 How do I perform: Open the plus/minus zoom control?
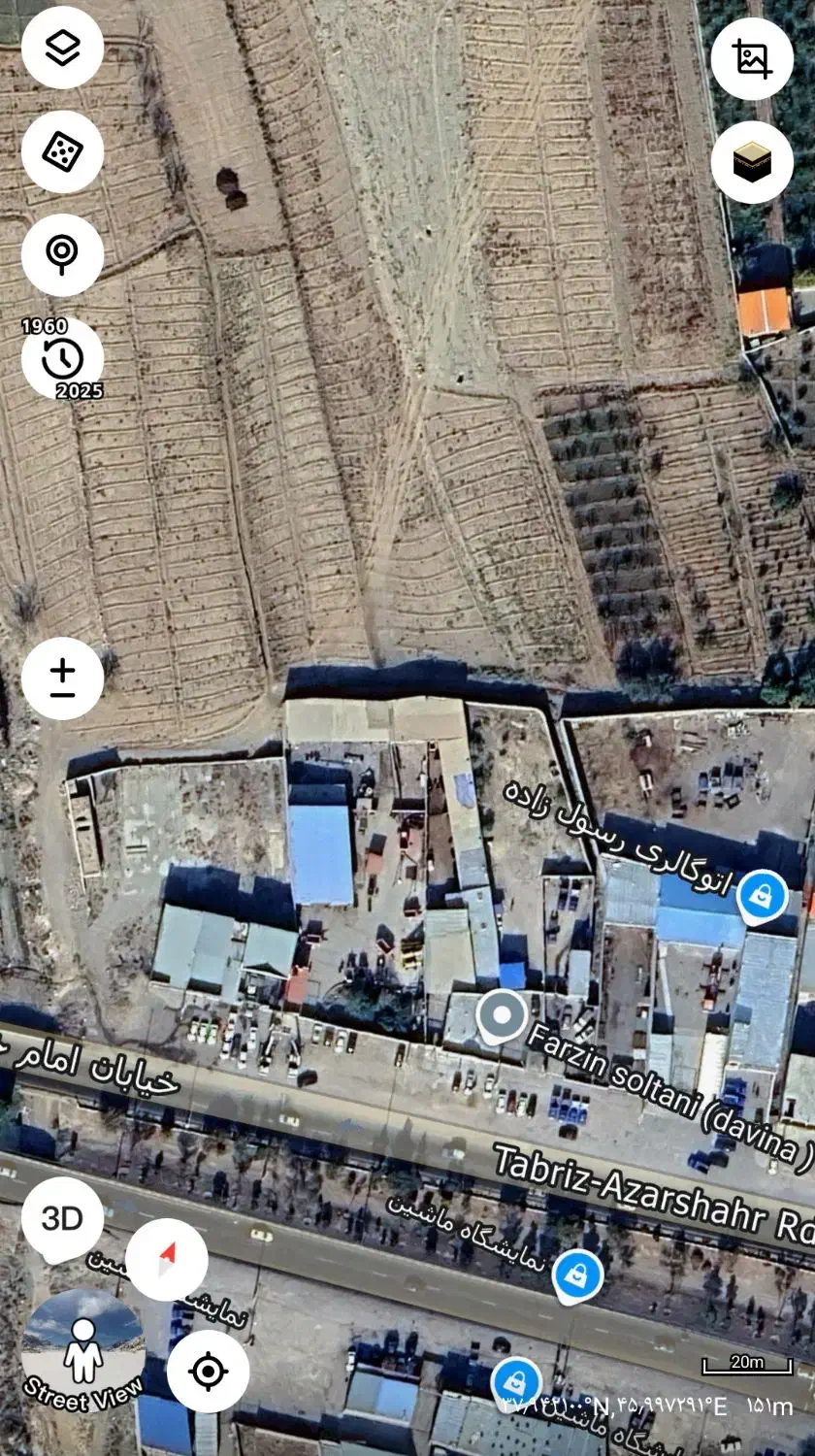pyautogui.click(x=62, y=678)
